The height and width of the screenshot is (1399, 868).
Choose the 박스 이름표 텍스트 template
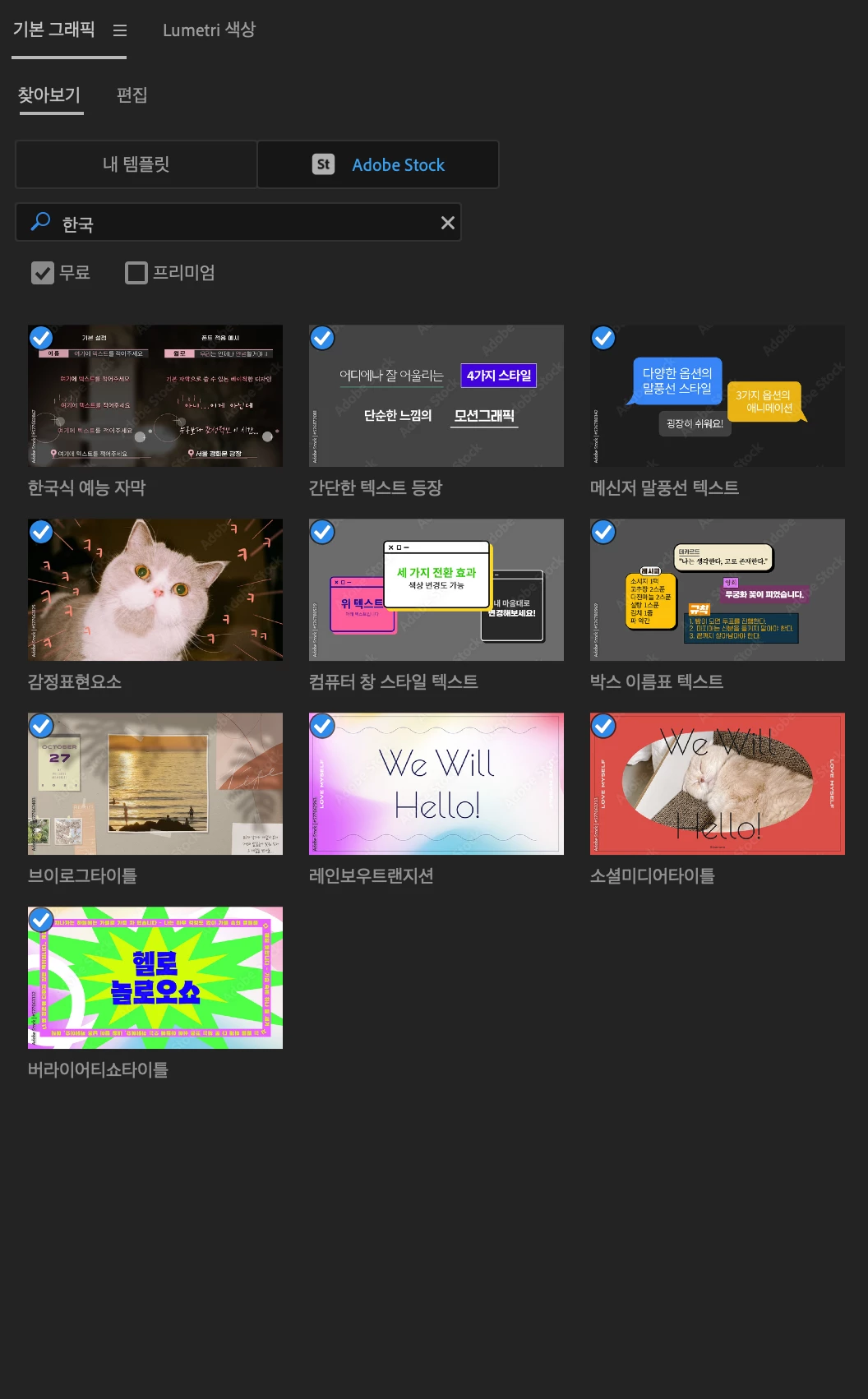[x=718, y=590]
